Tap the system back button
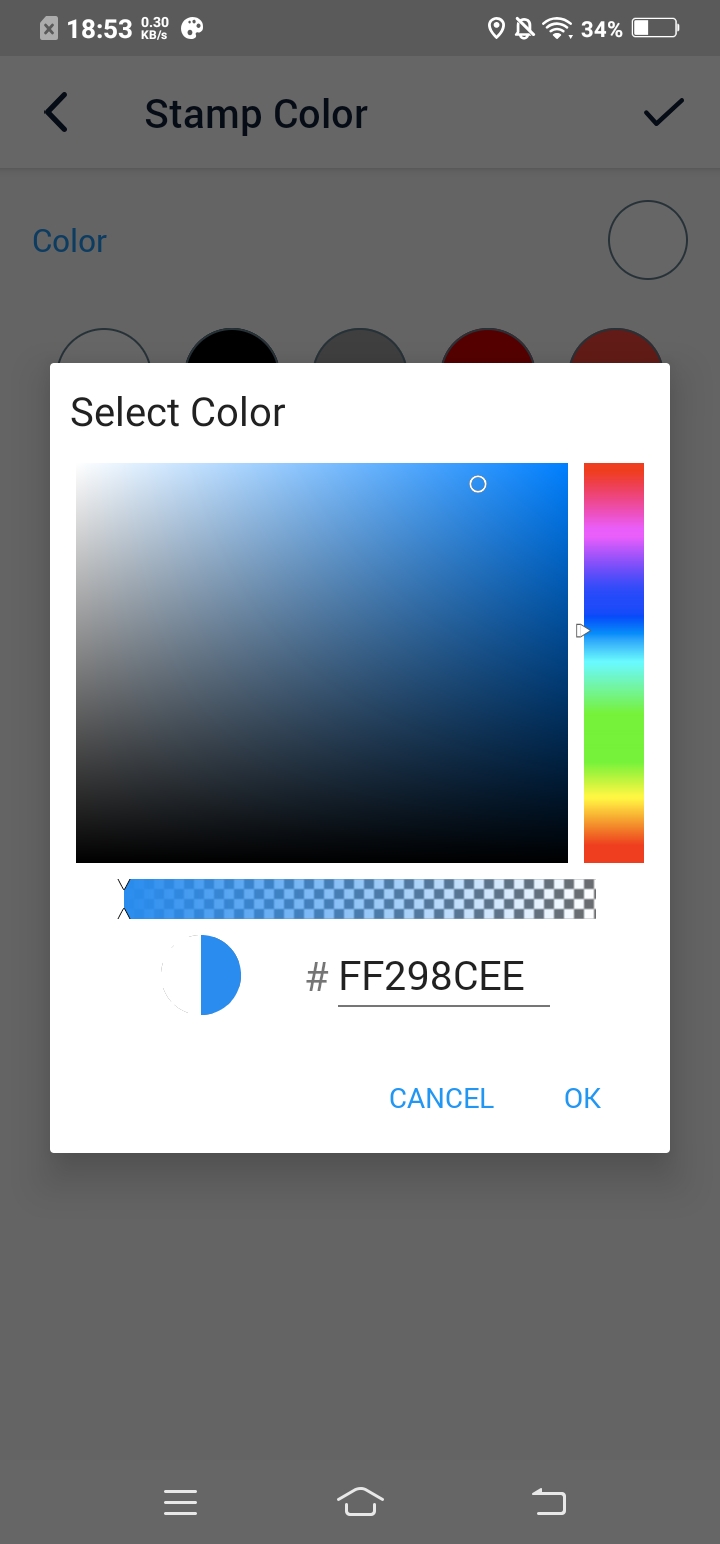This screenshot has height=1544, width=720. tap(548, 1501)
